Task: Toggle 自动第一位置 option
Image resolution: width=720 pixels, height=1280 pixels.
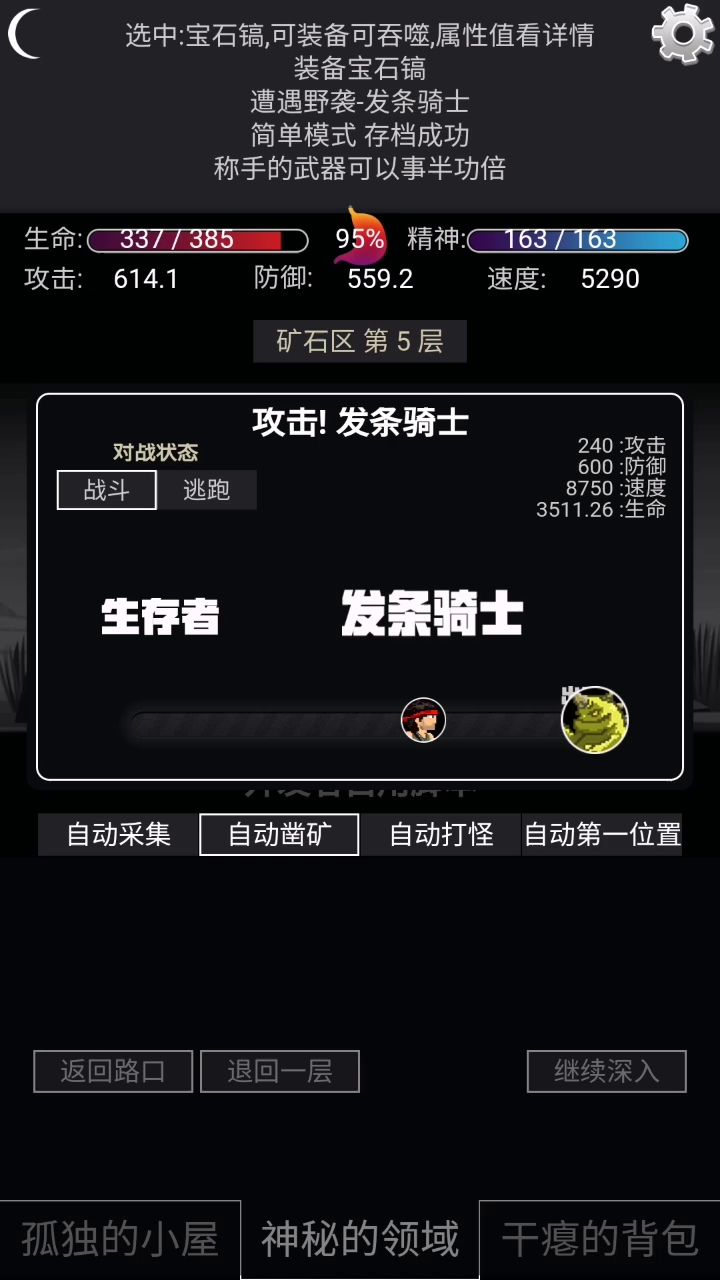Action: click(602, 834)
